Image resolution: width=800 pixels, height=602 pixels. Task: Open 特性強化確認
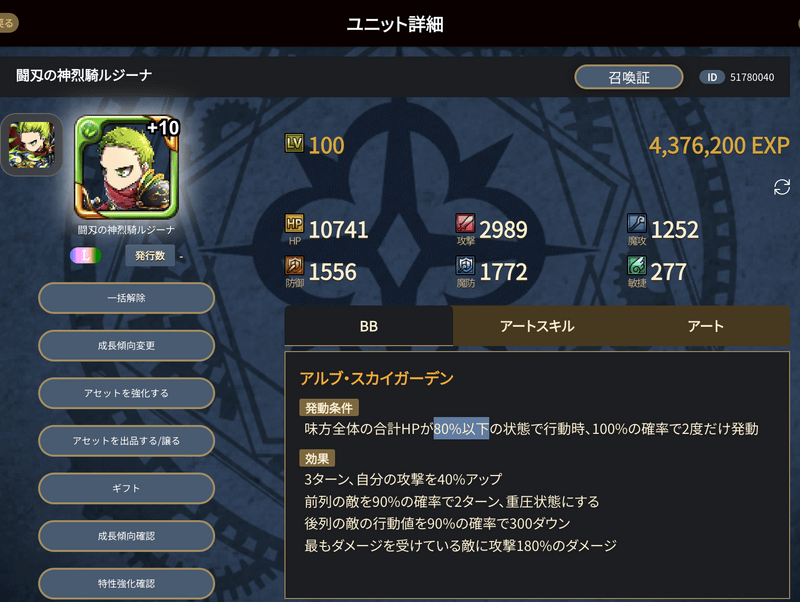pos(126,583)
